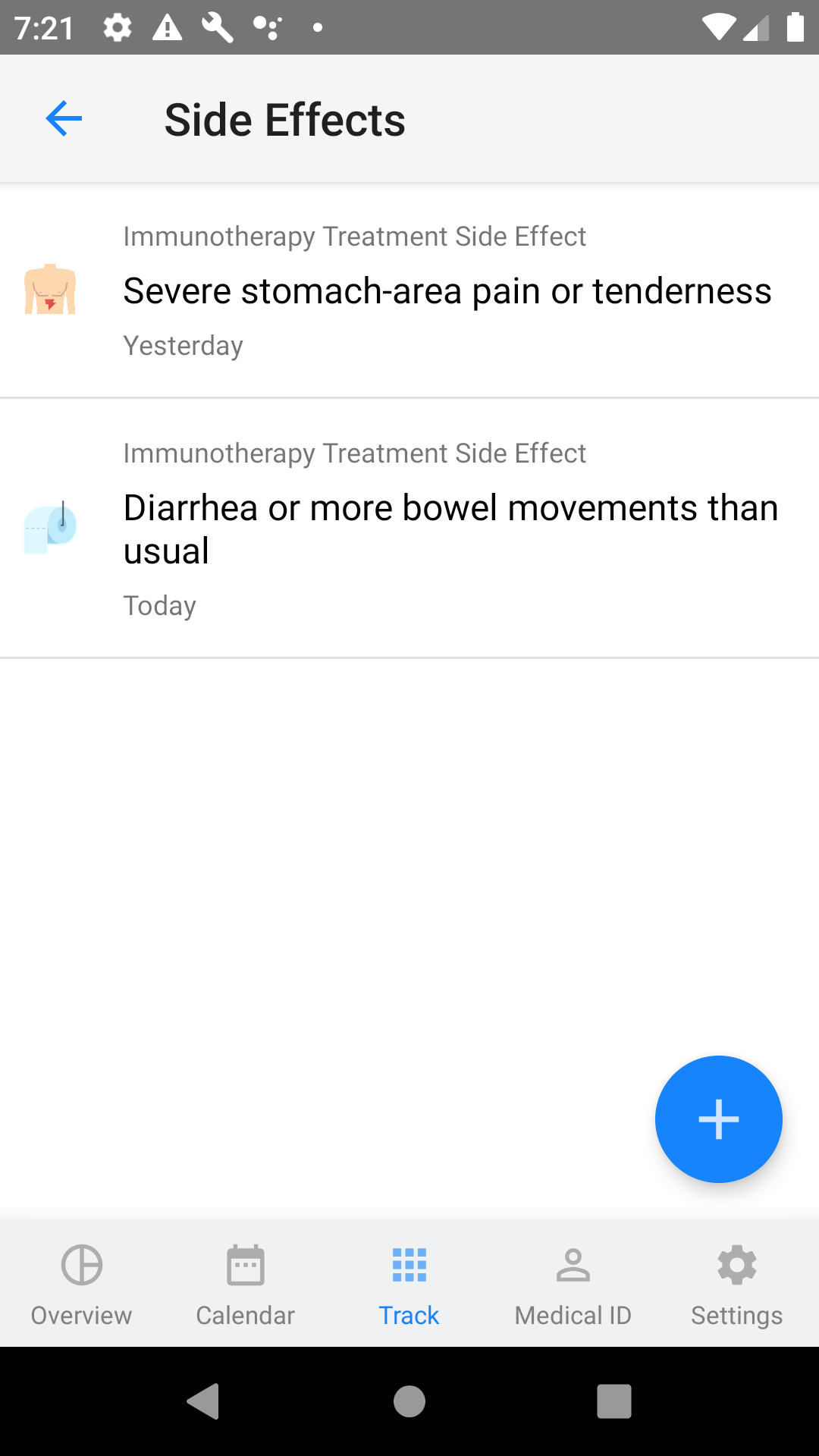
Task: Open the Settings gear icon
Action: 736,1265
